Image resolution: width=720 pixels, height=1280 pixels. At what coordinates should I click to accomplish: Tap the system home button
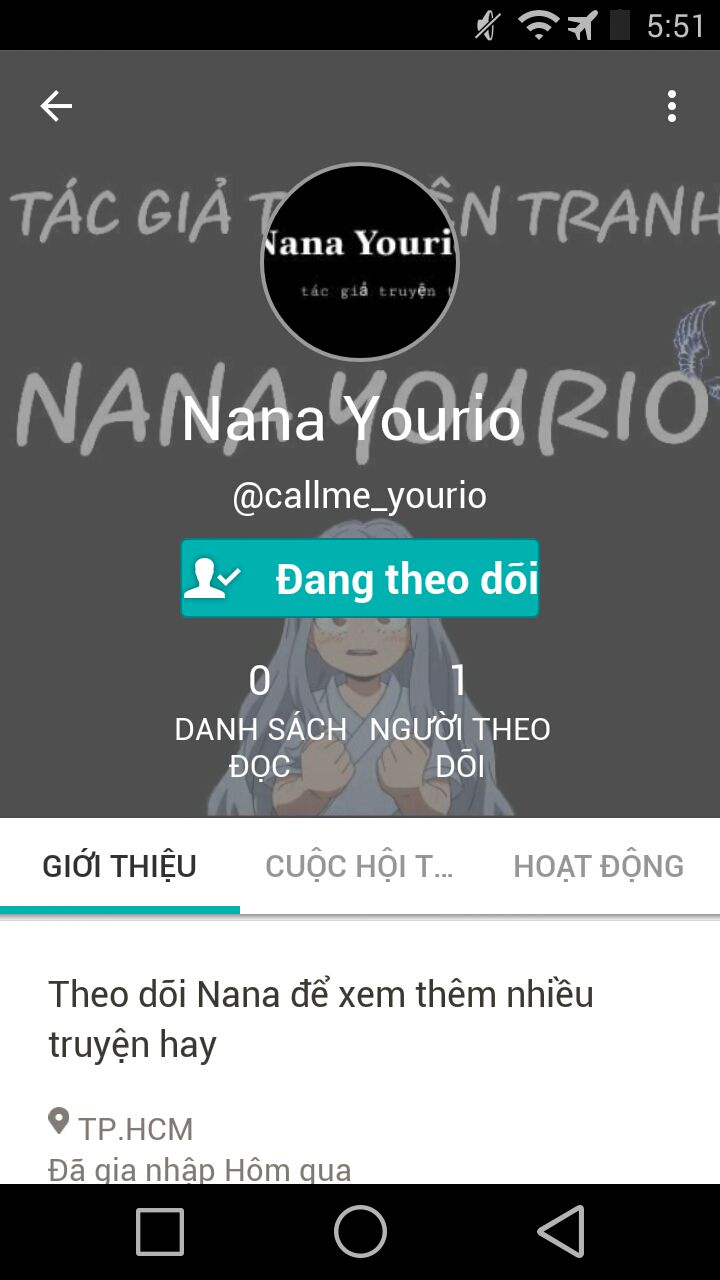coord(360,1231)
